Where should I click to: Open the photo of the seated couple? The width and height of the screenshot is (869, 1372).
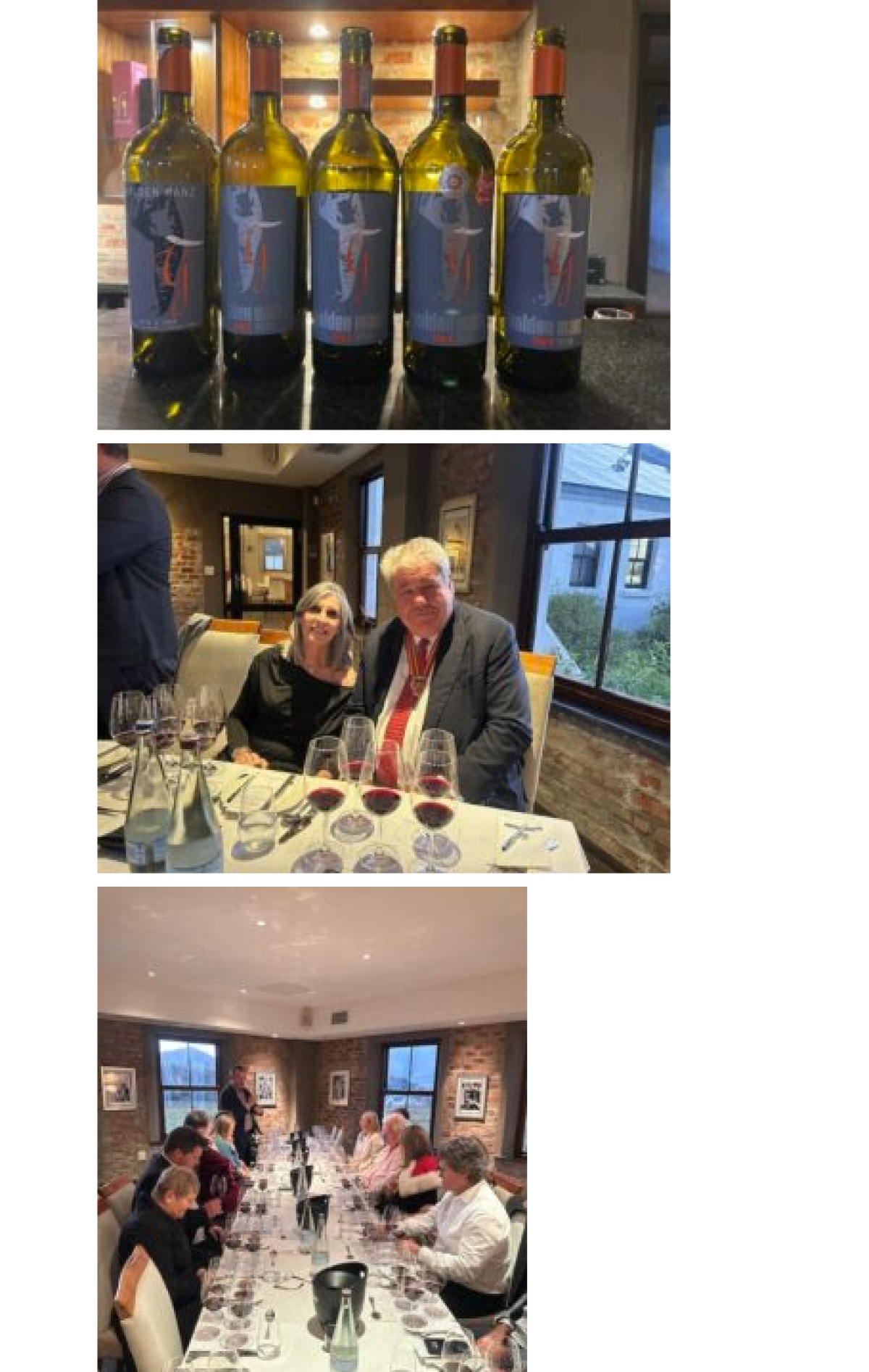click(383, 658)
